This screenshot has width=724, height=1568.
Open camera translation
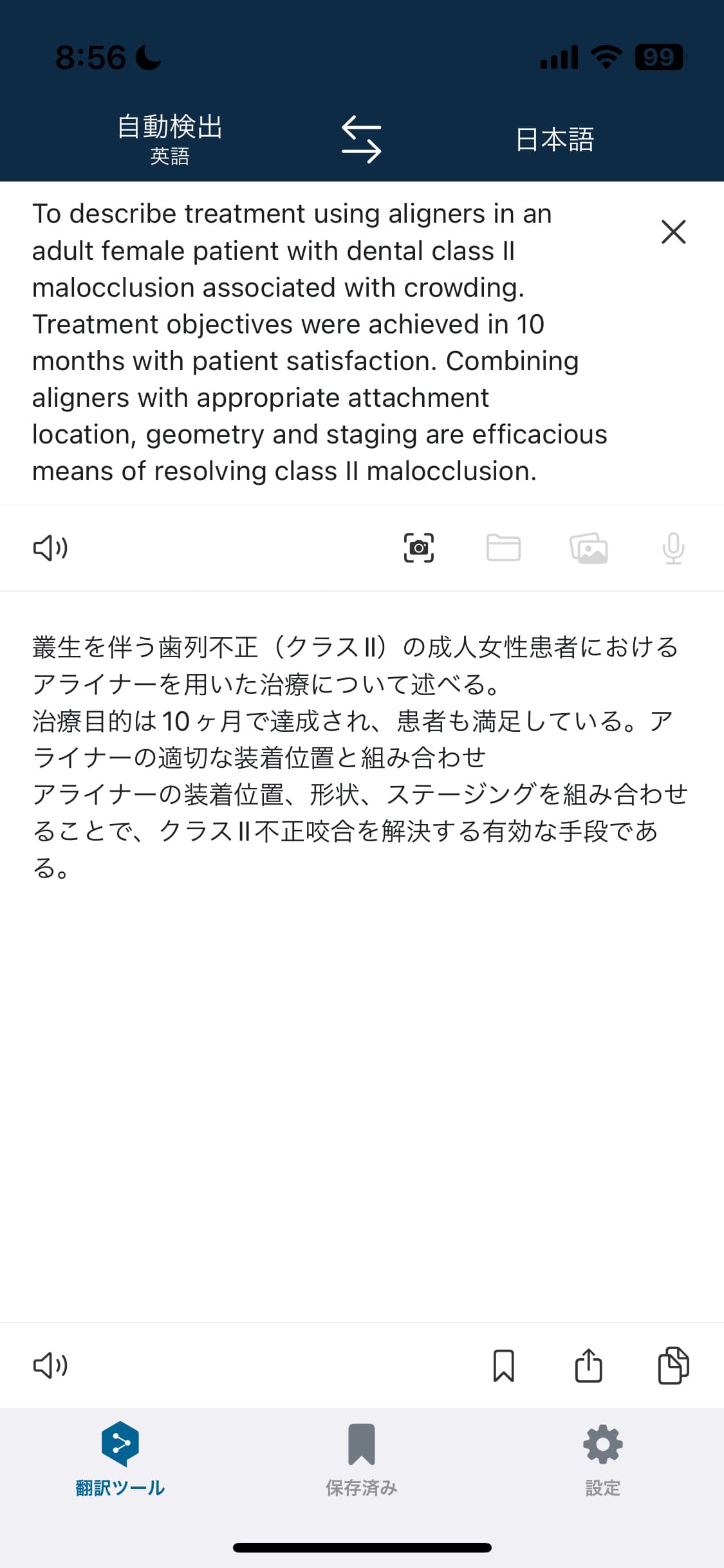[x=418, y=548]
